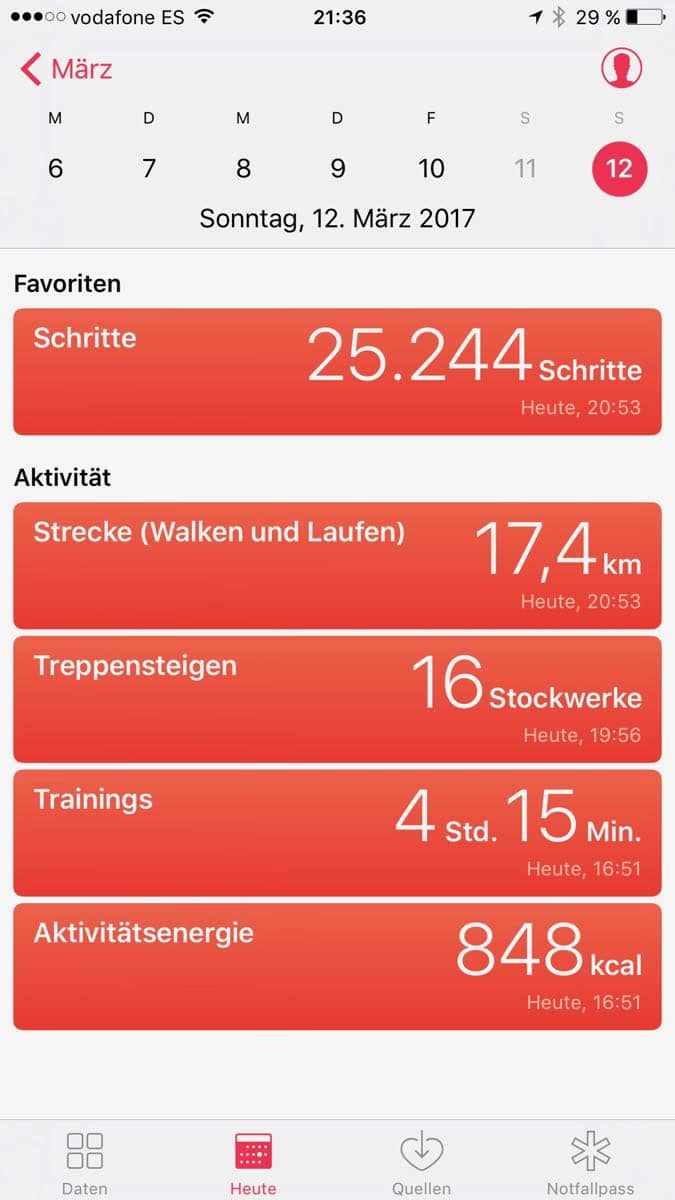The image size is (675, 1200).
Task: Open the Aktivitätsenergie card
Action: [337, 966]
